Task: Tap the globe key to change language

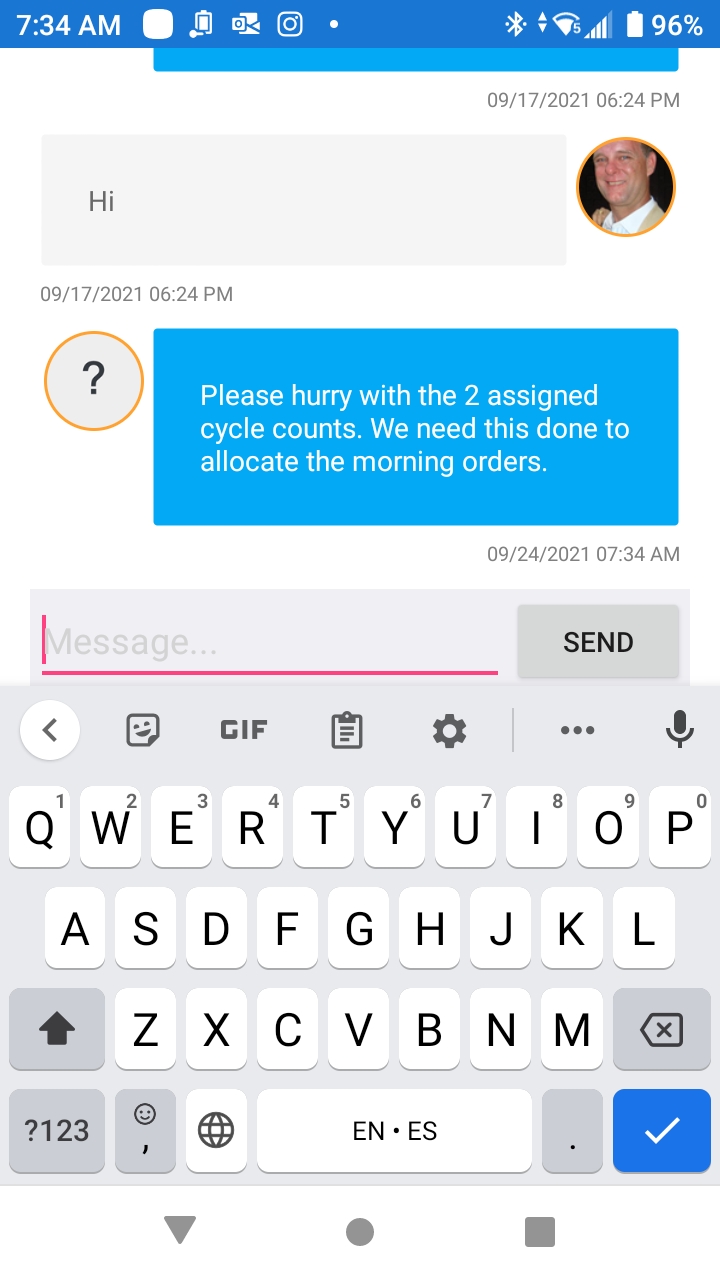Action: pyautogui.click(x=216, y=1131)
